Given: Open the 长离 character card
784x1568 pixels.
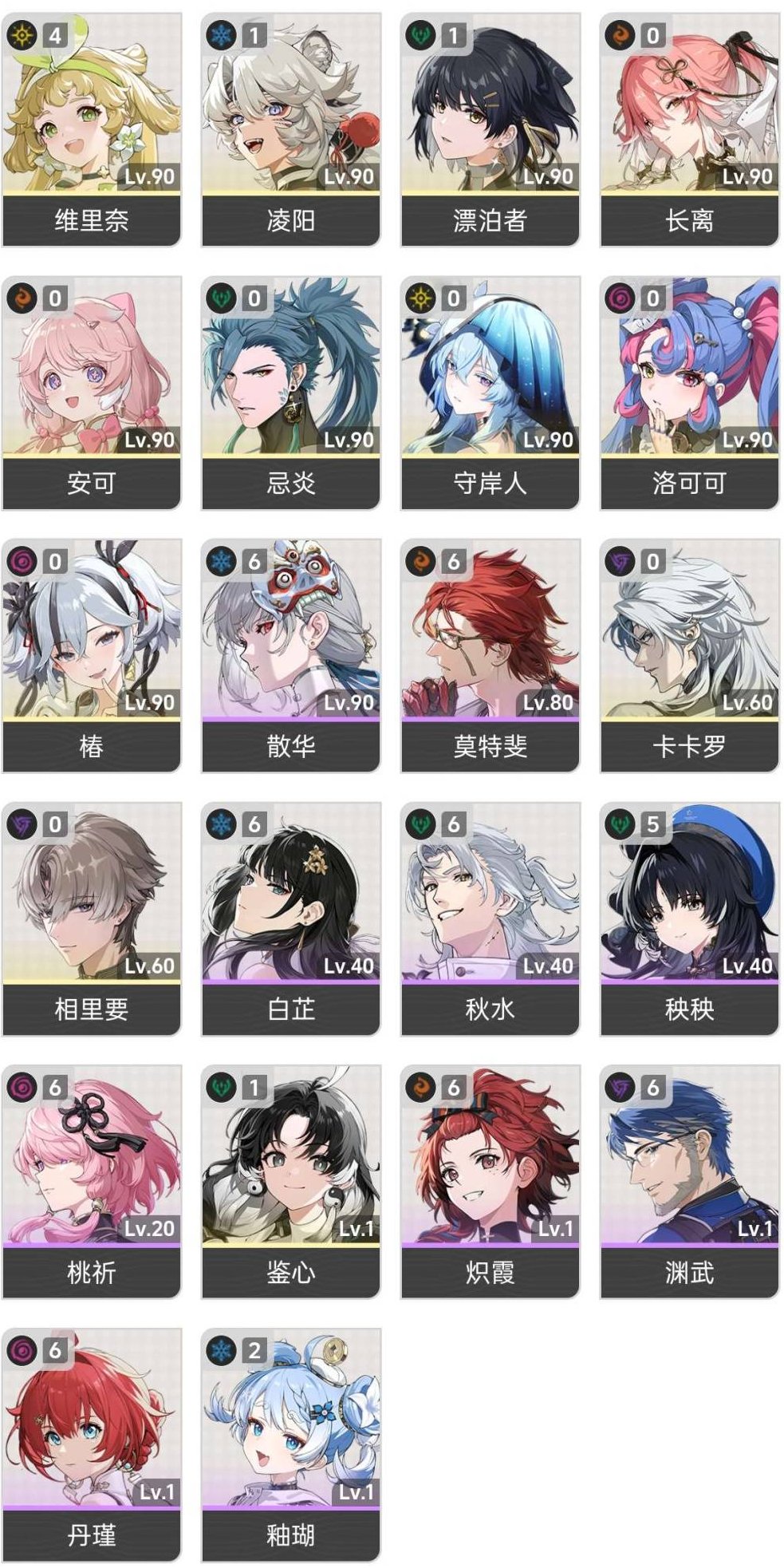Looking at the screenshot, I should [x=689, y=128].
